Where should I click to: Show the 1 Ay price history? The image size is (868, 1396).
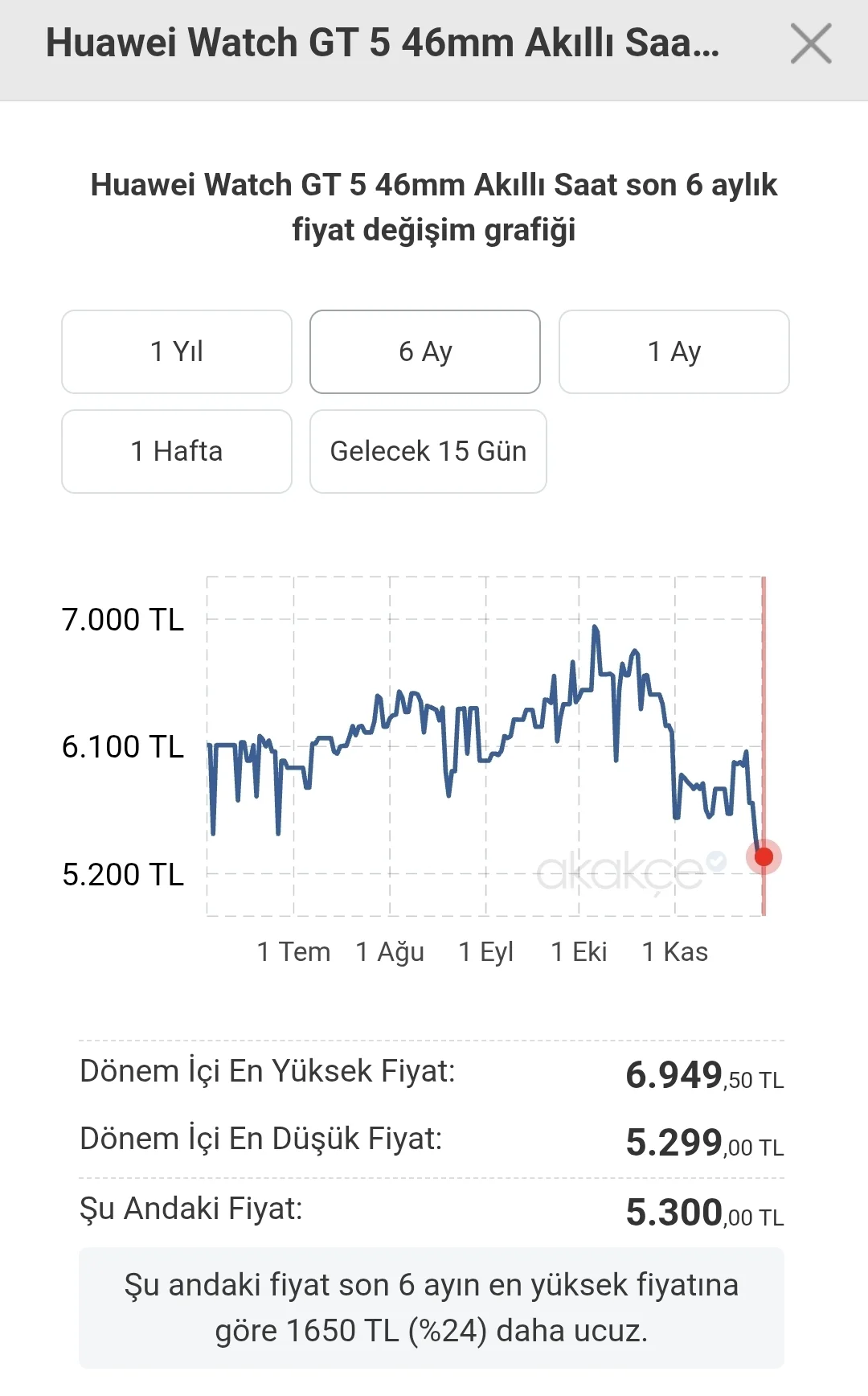674,352
